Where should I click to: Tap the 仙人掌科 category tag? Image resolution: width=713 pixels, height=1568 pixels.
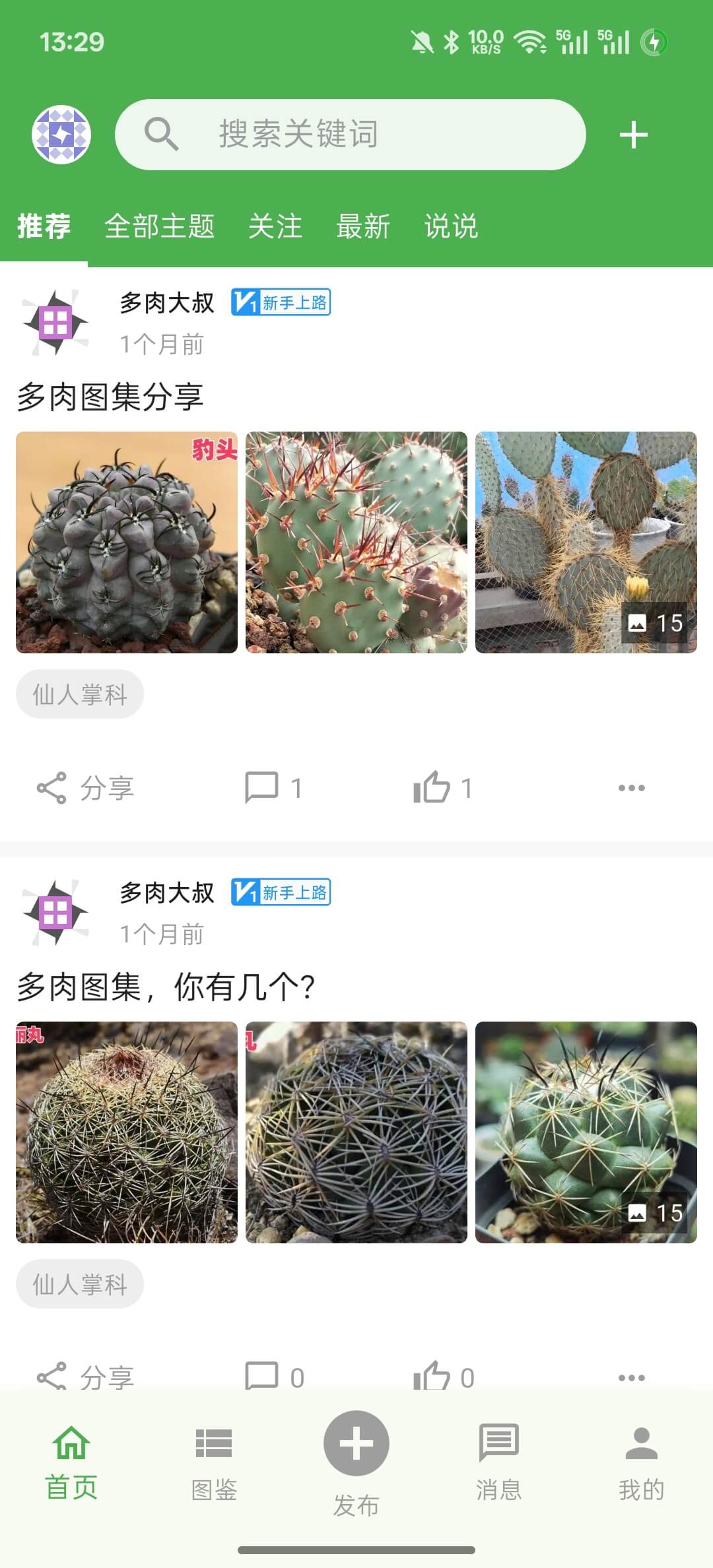(x=79, y=693)
